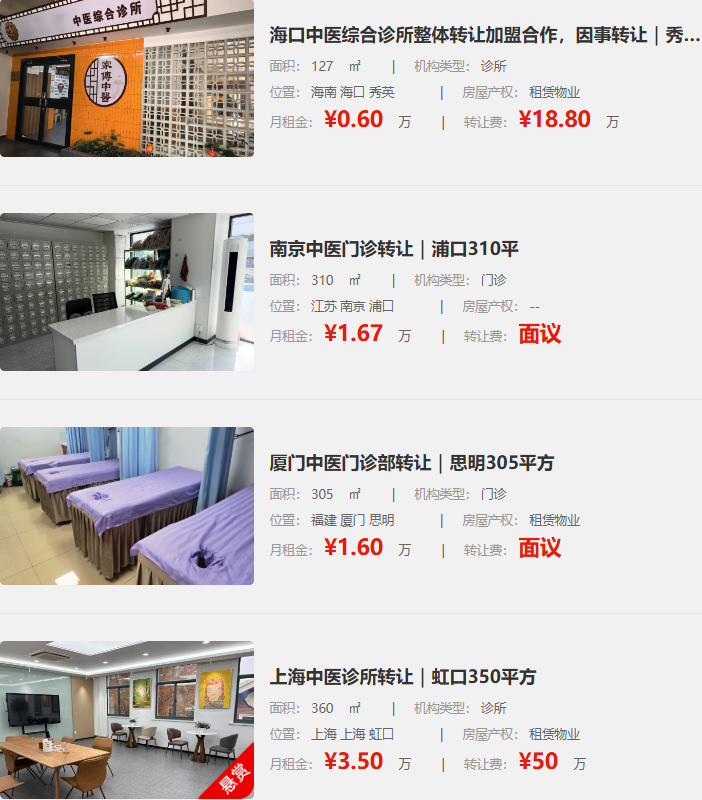Open the 南京中医门诊转让 浦口310平 listing

(x=394, y=249)
